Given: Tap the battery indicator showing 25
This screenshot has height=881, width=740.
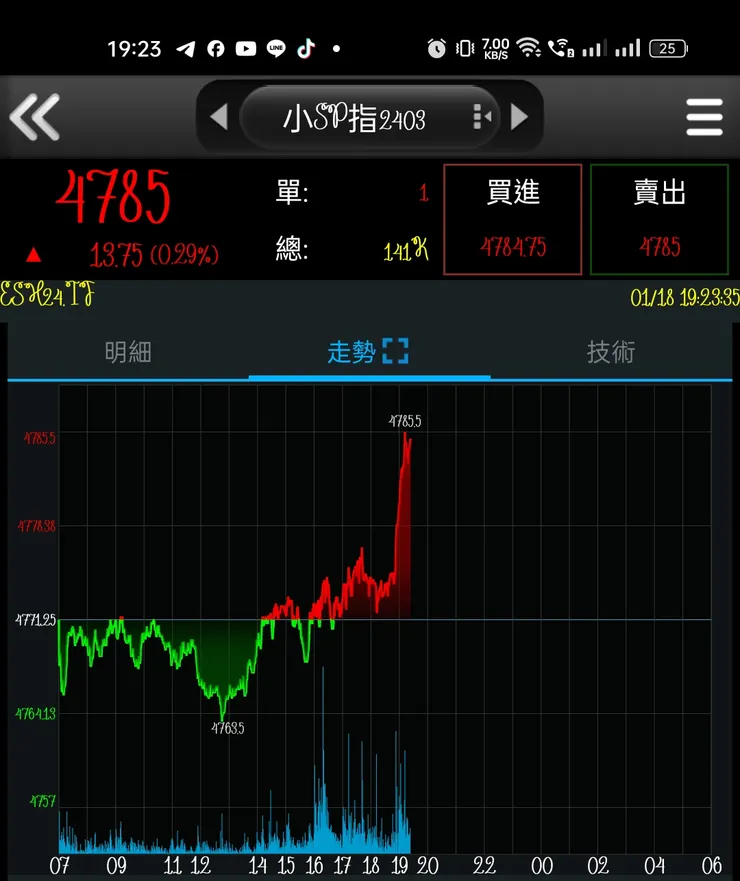Looking at the screenshot, I should (x=666, y=48).
